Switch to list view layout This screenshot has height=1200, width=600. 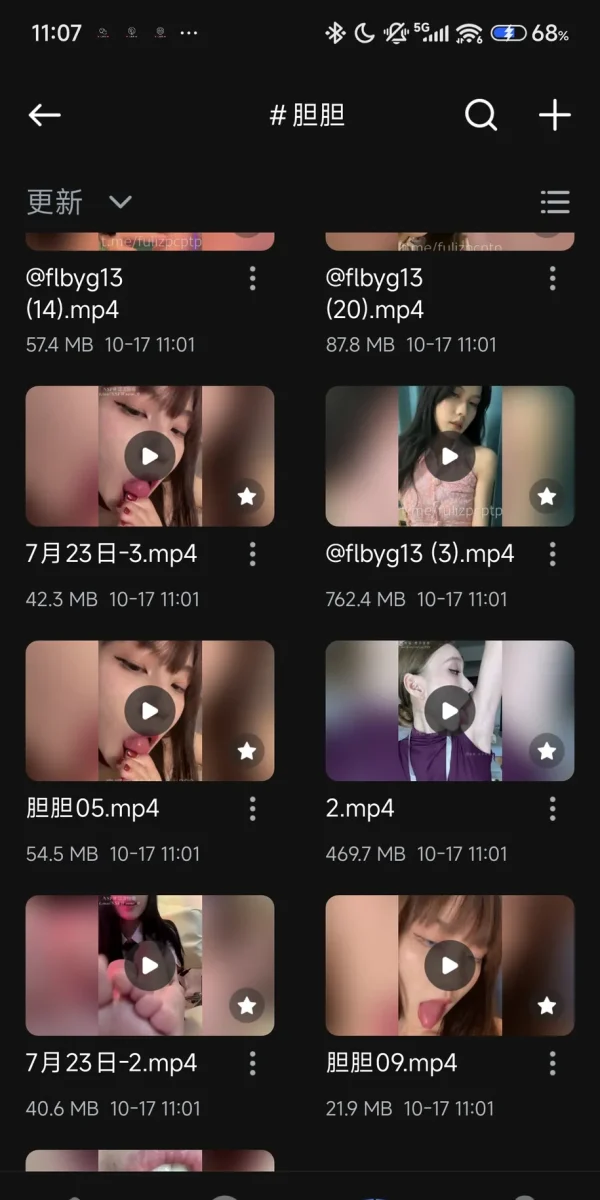(554, 202)
